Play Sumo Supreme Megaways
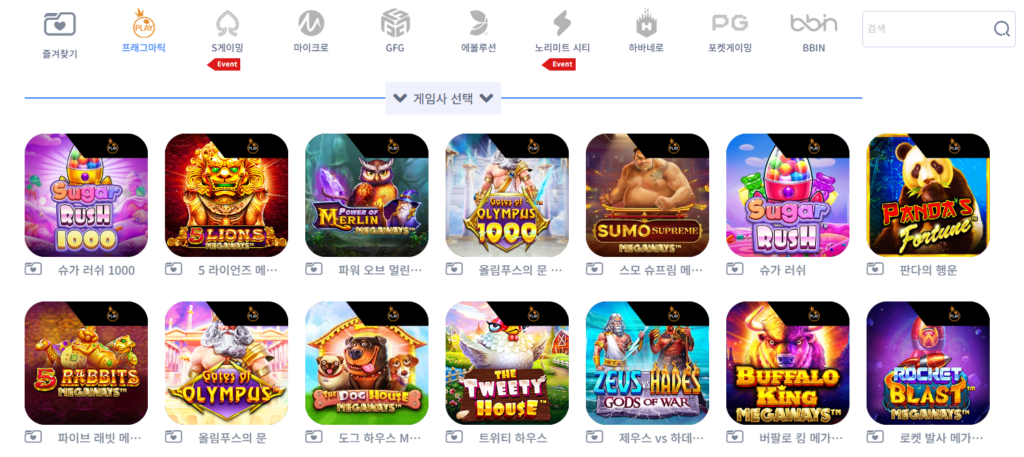 647,195
